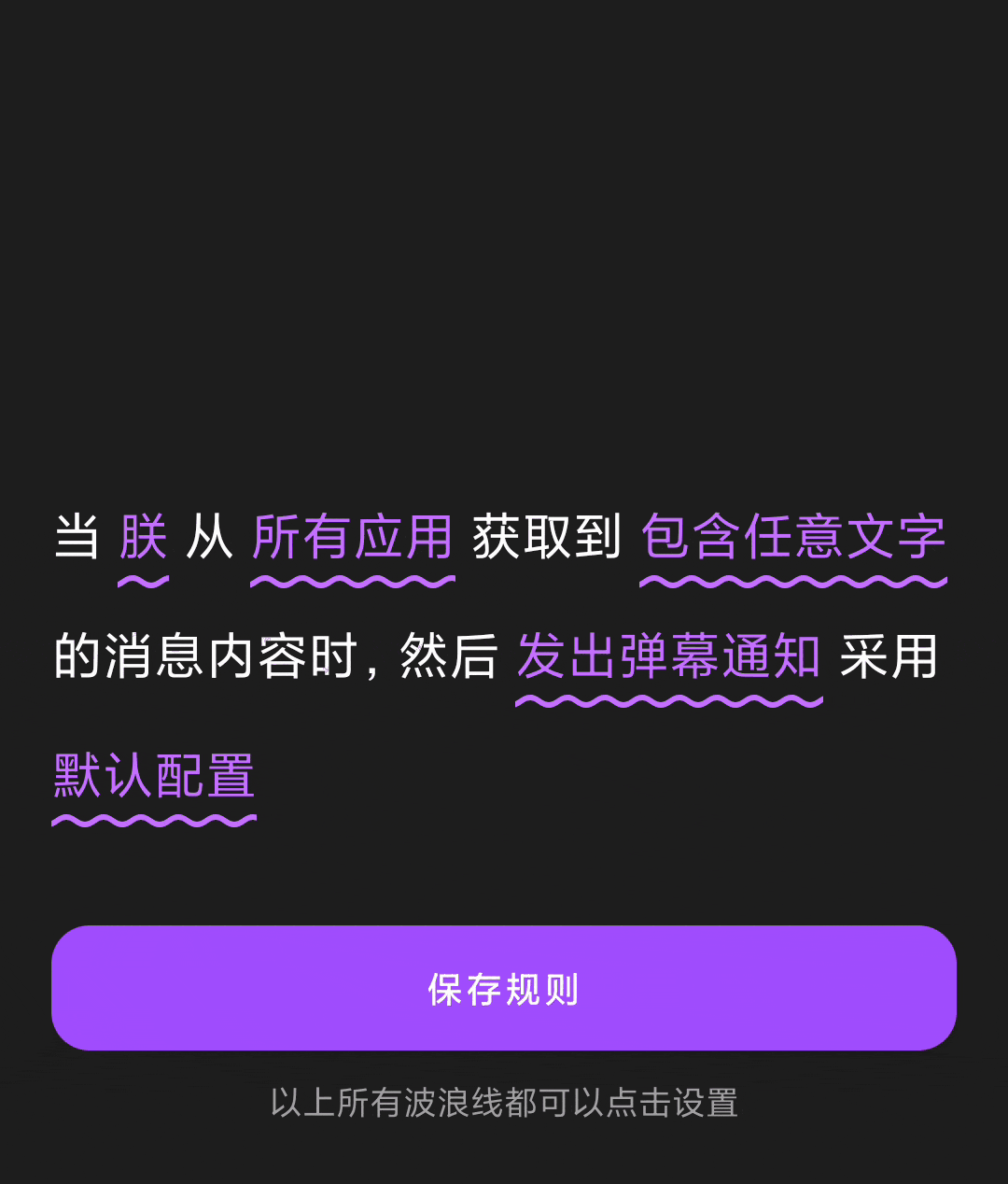The height and width of the screenshot is (1184, 1008).
Task: Tap the wavy-underlined 朕 to change source
Action: (x=142, y=537)
